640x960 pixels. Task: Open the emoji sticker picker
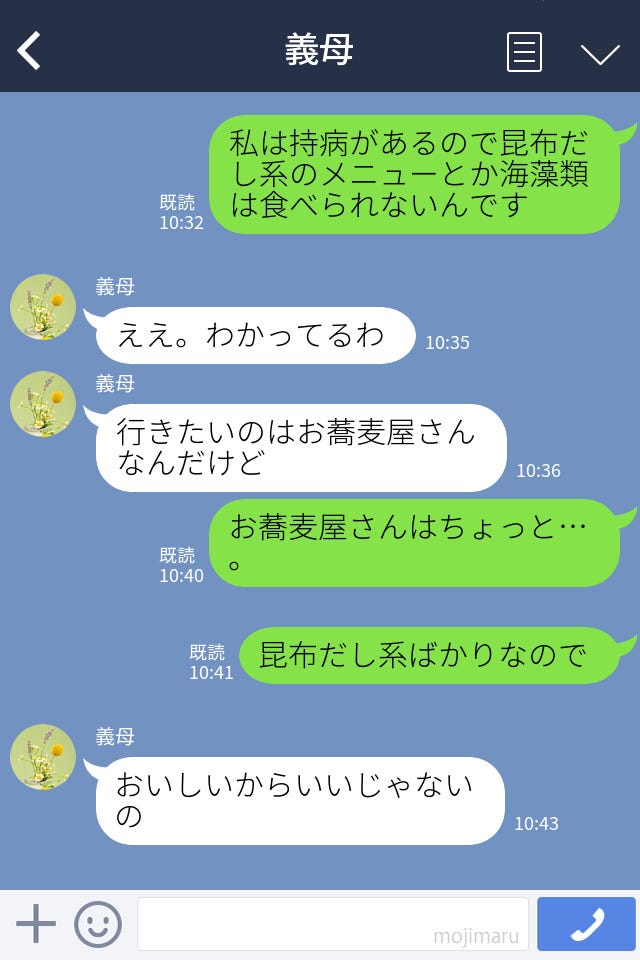click(x=97, y=924)
